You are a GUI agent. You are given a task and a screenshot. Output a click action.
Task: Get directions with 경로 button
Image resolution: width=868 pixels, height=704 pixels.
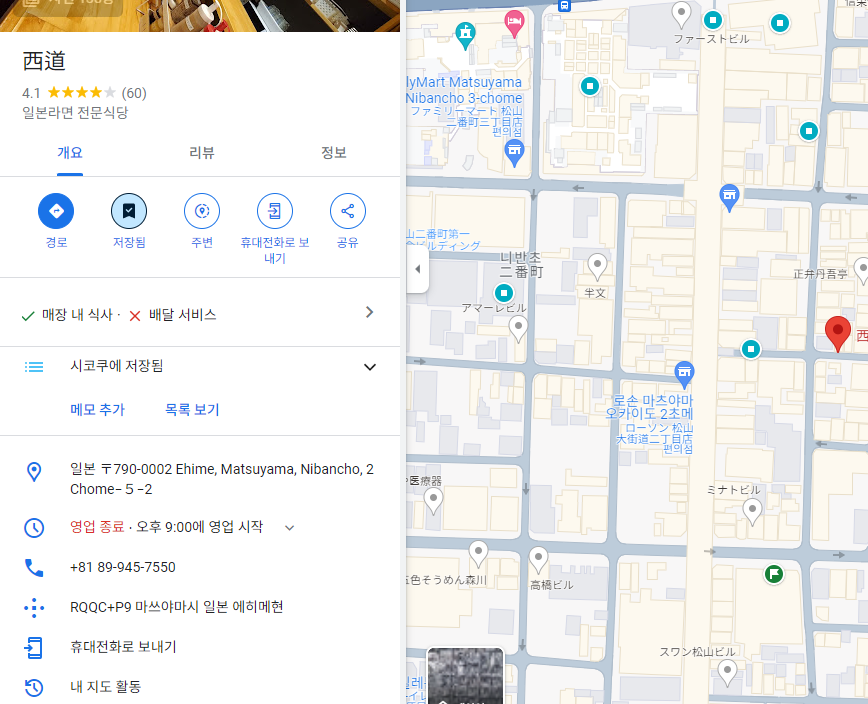(56, 211)
